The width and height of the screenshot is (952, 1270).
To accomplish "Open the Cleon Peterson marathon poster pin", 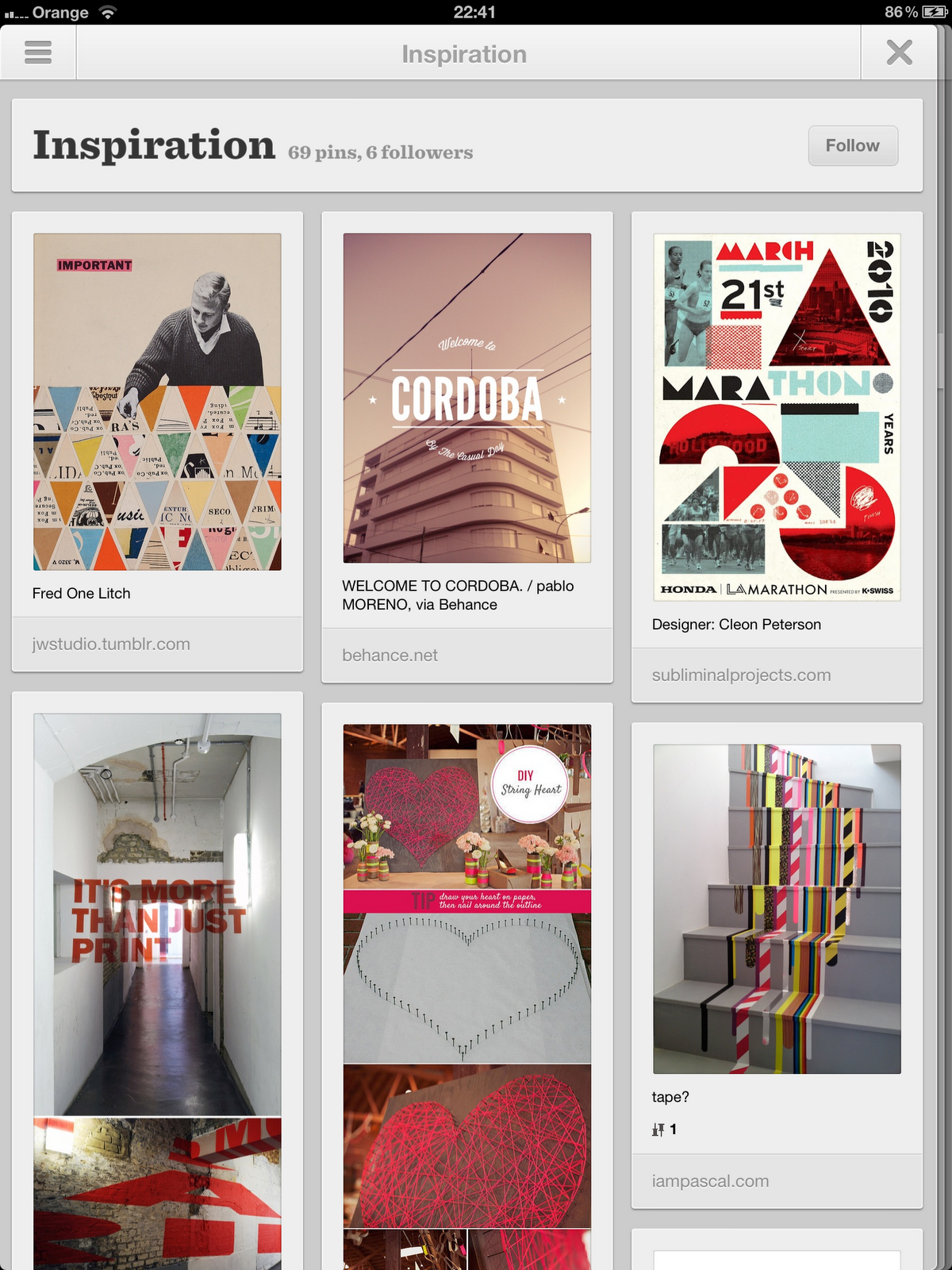I will tap(777, 417).
